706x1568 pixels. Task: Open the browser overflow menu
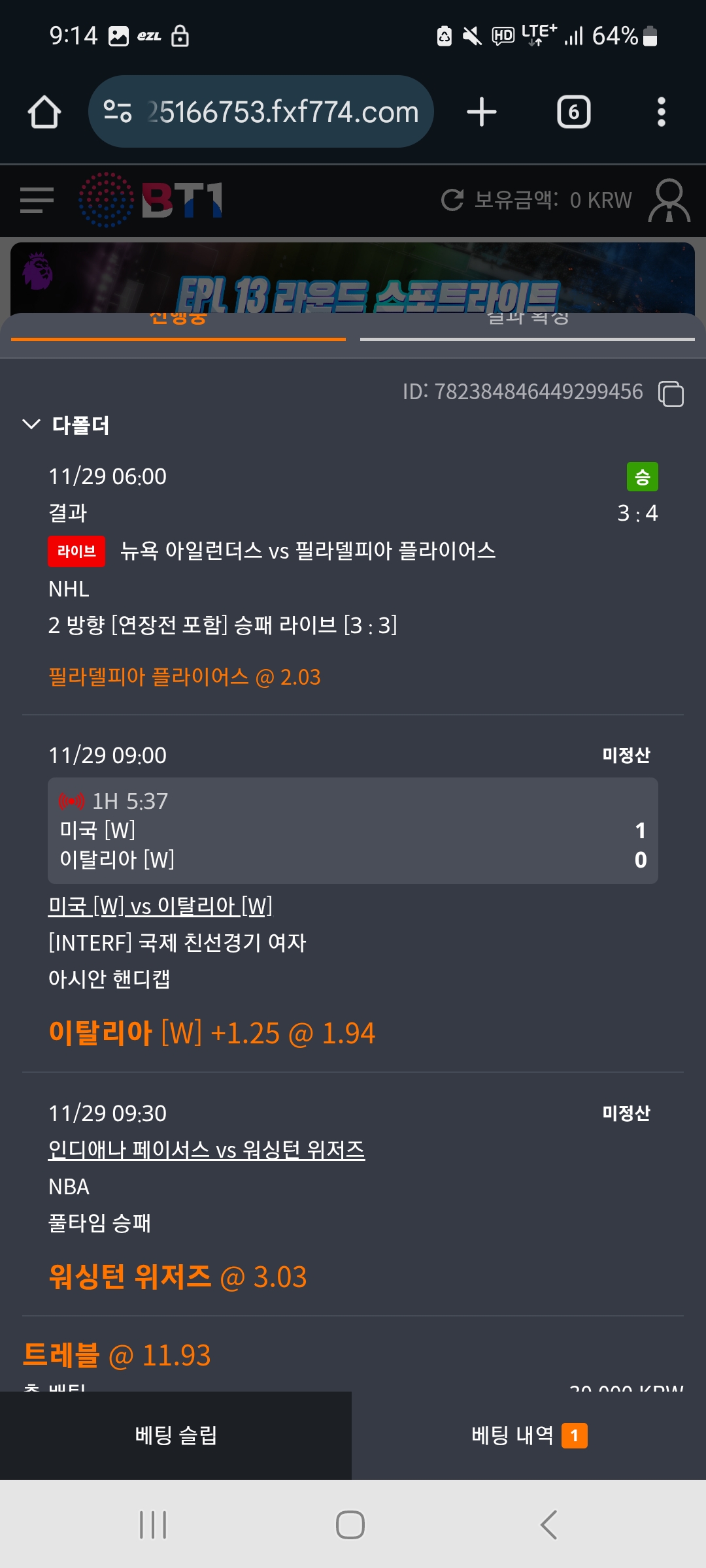(x=661, y=112)
